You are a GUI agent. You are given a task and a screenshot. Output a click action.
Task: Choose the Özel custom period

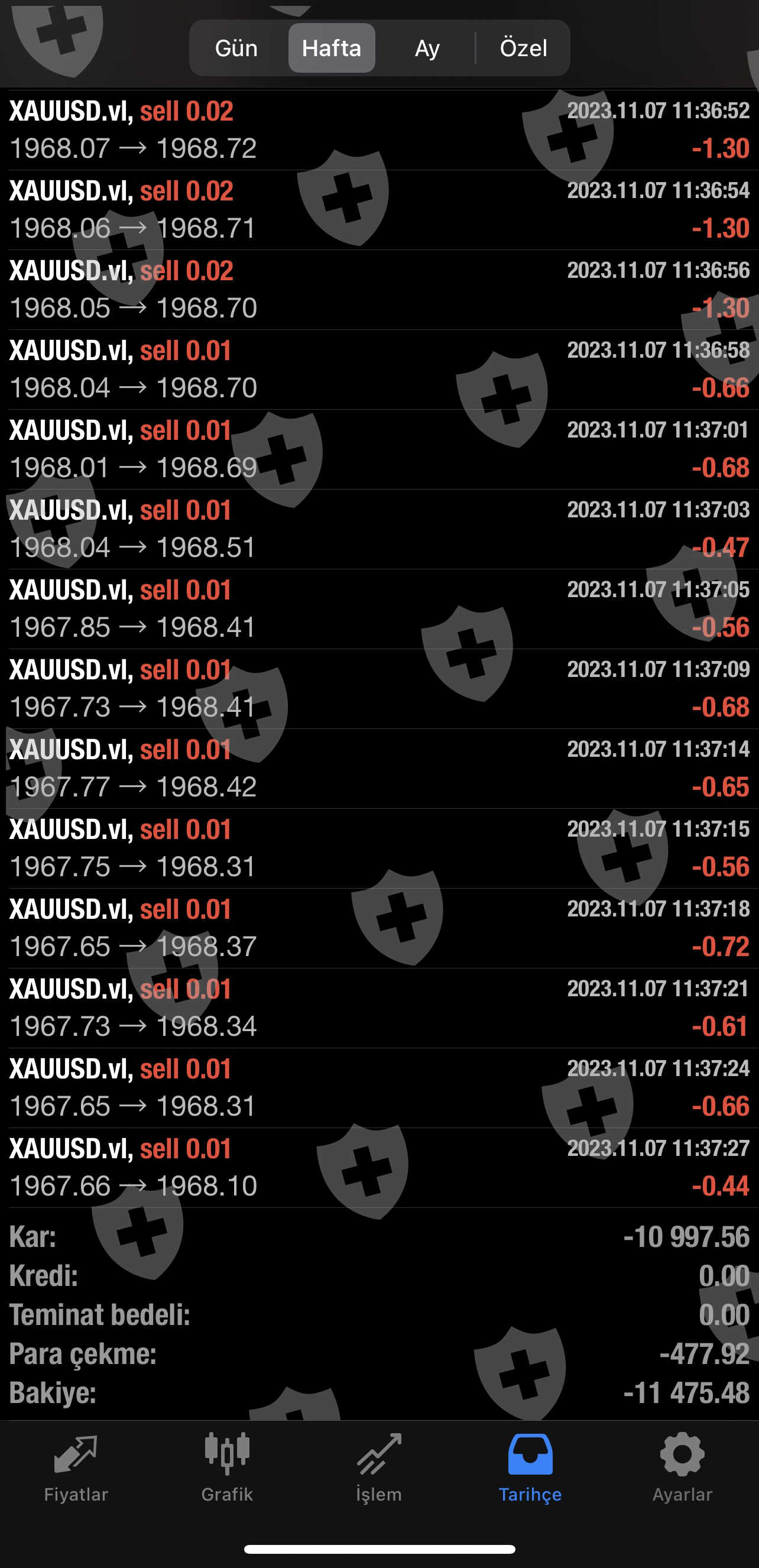[523, 47]
